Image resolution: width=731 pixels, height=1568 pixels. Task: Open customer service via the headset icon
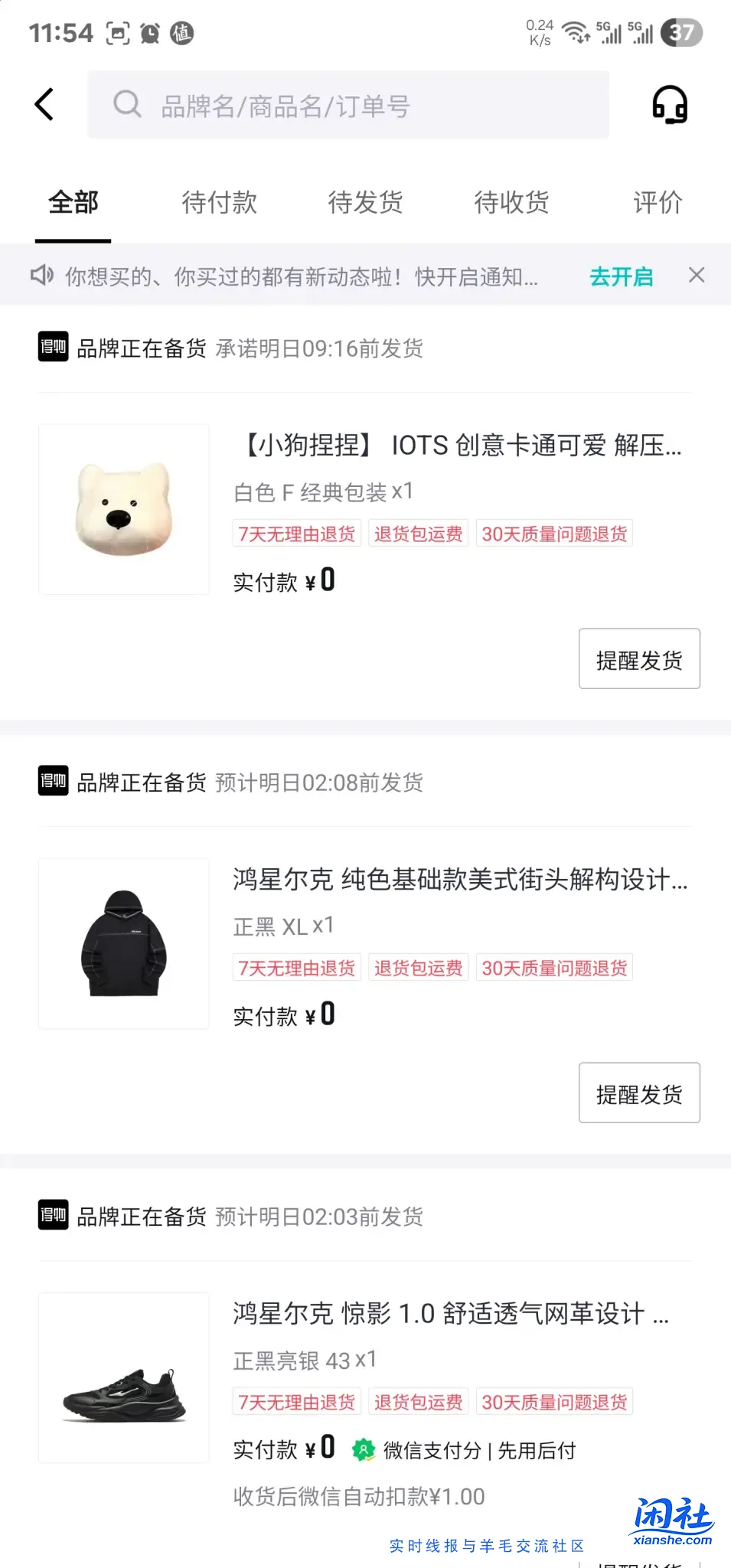pyautogui.click(x=670, y=105)
